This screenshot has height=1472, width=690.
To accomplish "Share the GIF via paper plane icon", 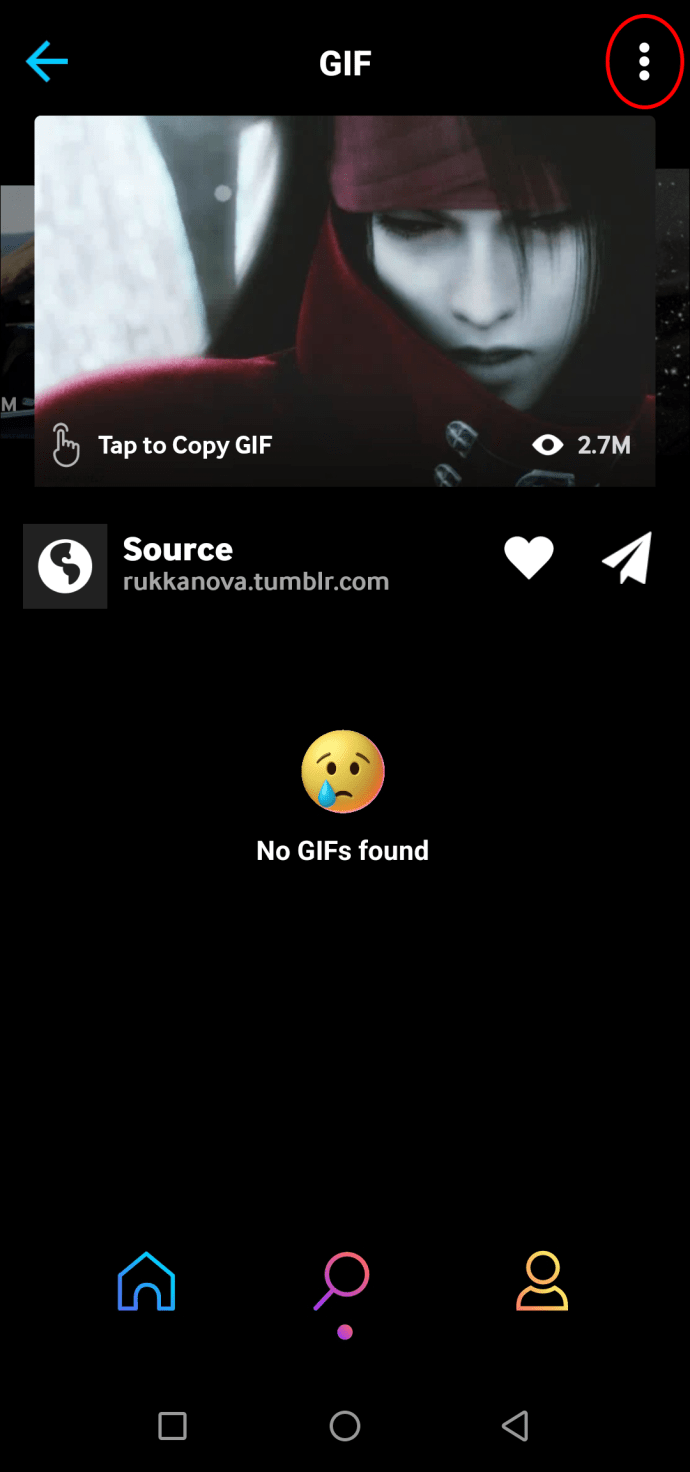I will pos(627,558).
